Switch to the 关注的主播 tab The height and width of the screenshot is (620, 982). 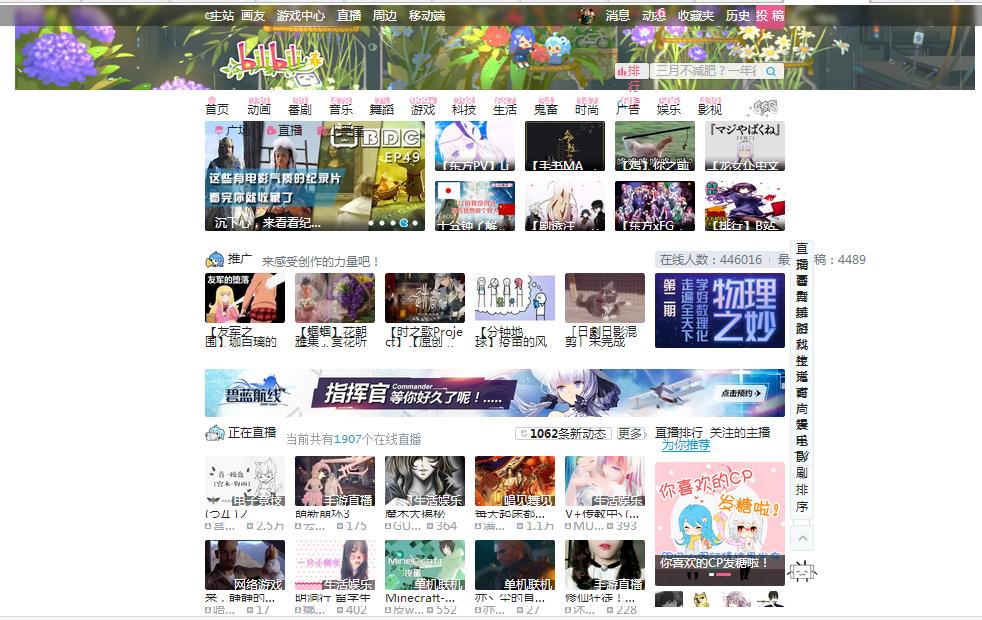pos(740,432)
